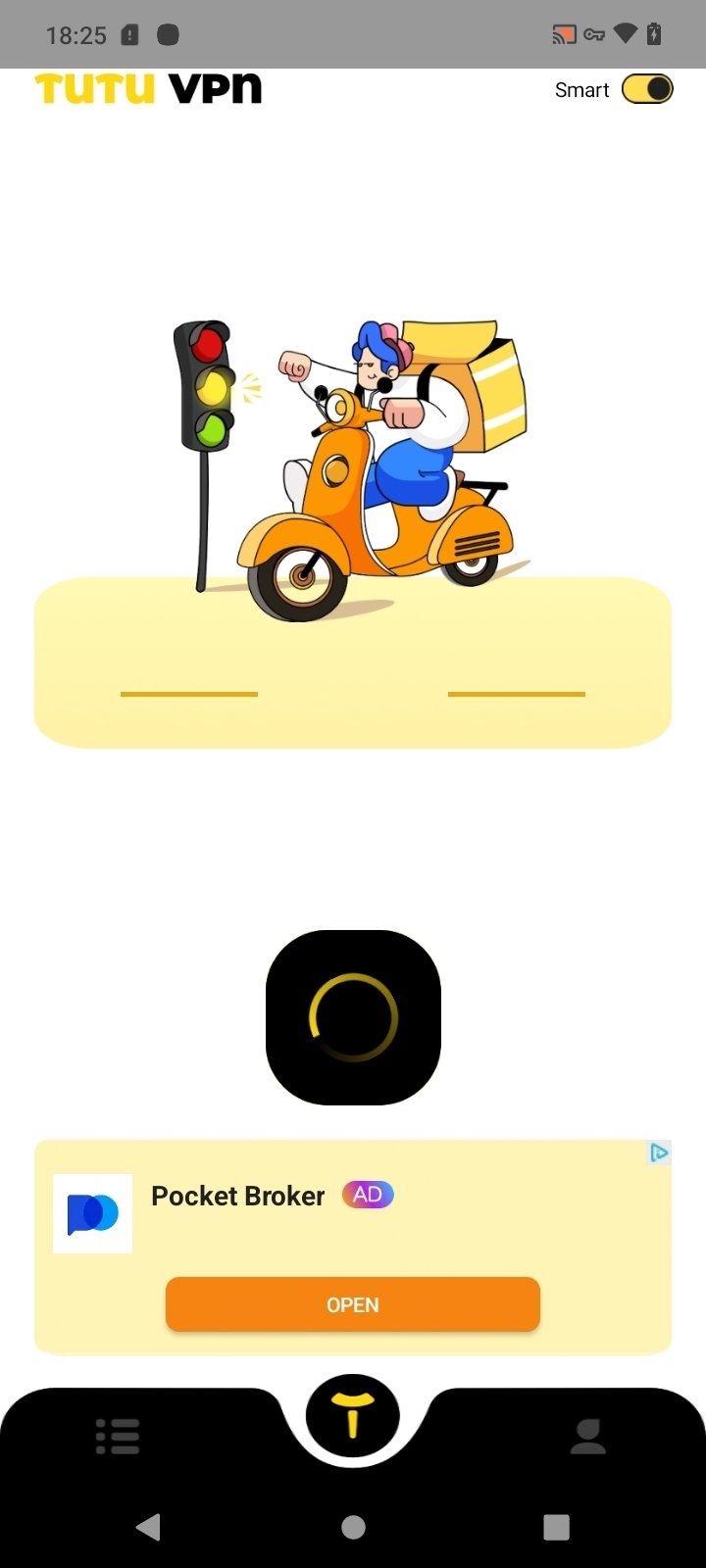Open recent apps from the navigation bar
706x1568 pixels.
[x=556, y=1526]
